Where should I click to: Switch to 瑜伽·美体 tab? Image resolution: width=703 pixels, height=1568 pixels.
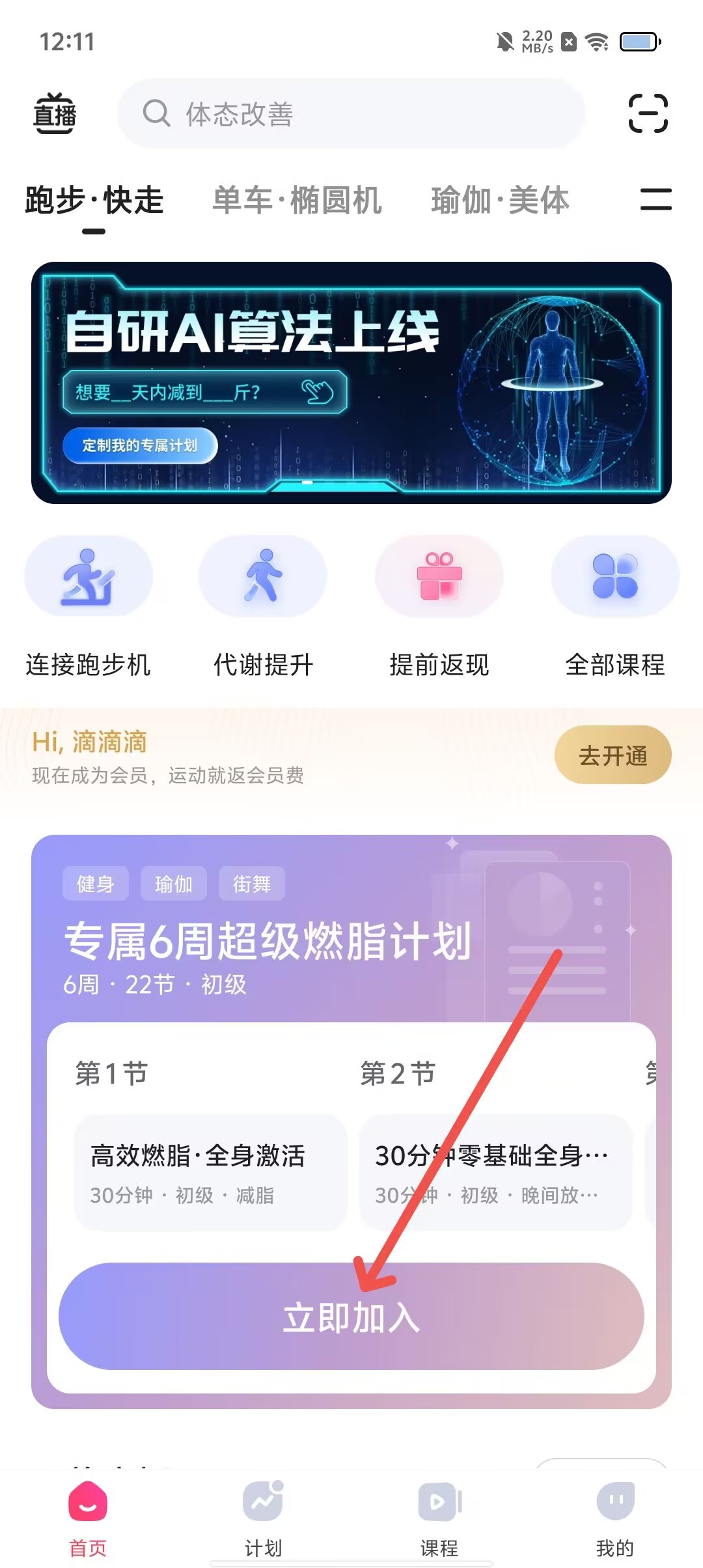[500, 200]
